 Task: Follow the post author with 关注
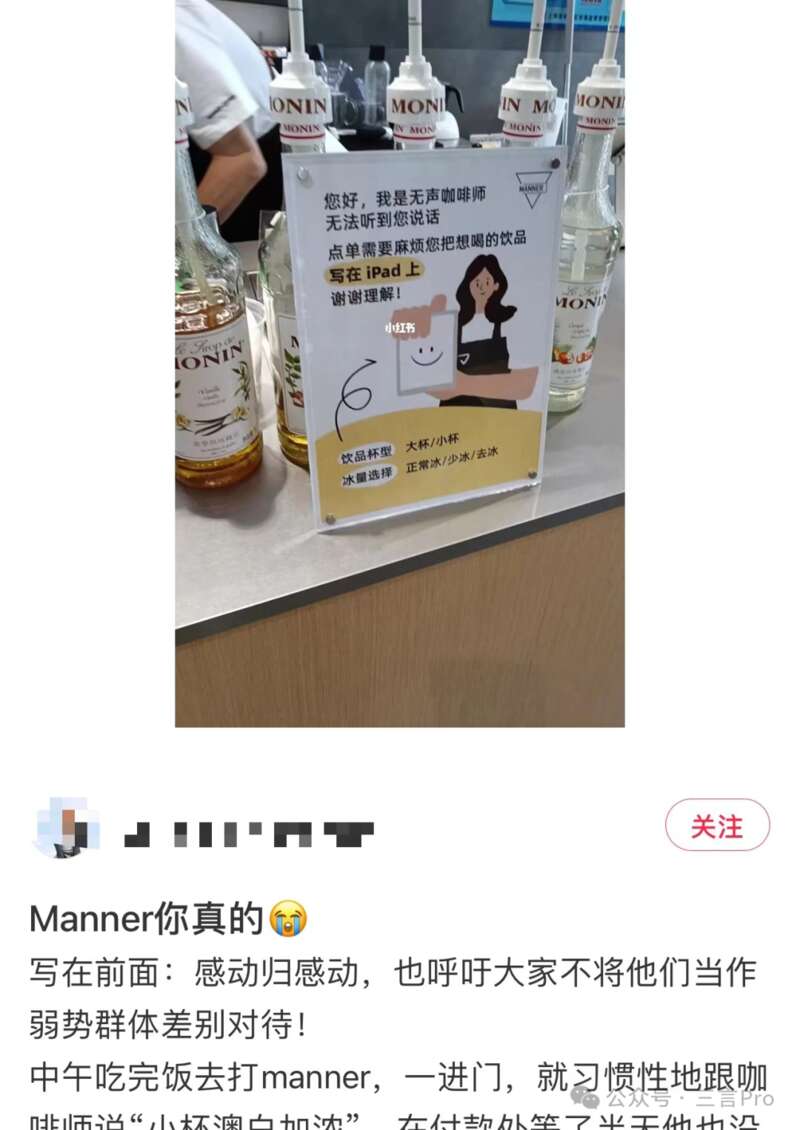717,826
